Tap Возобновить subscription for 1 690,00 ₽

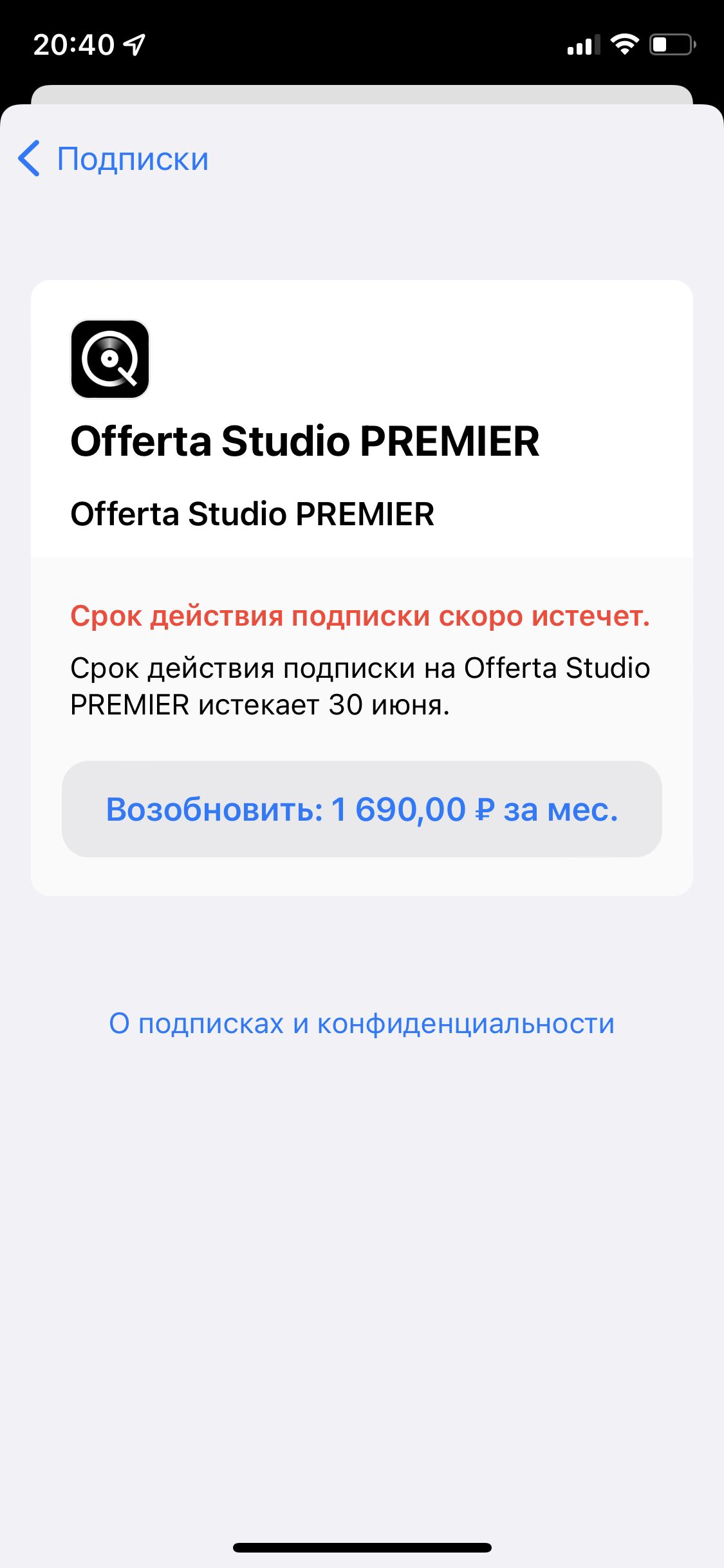362,809
